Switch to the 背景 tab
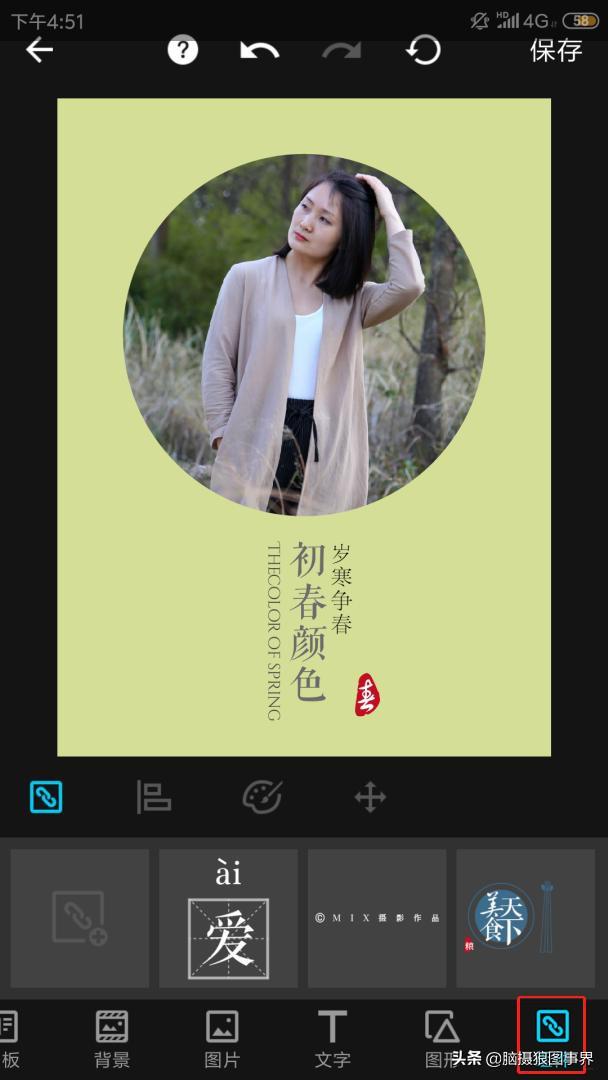The width and height of the screenshot is (608, 1080). click(x=112, y=1038)
